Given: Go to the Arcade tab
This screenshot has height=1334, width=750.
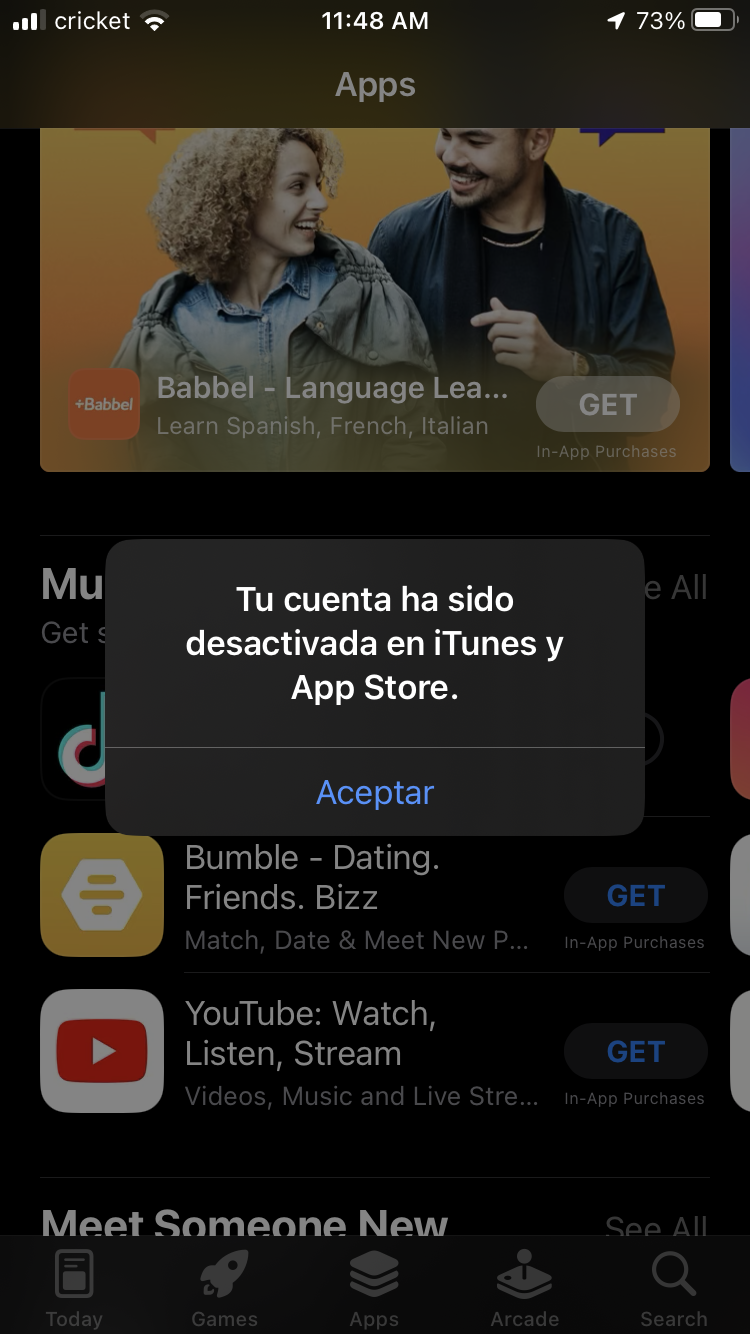Looking at the screenshot, I should point(524,1288).
